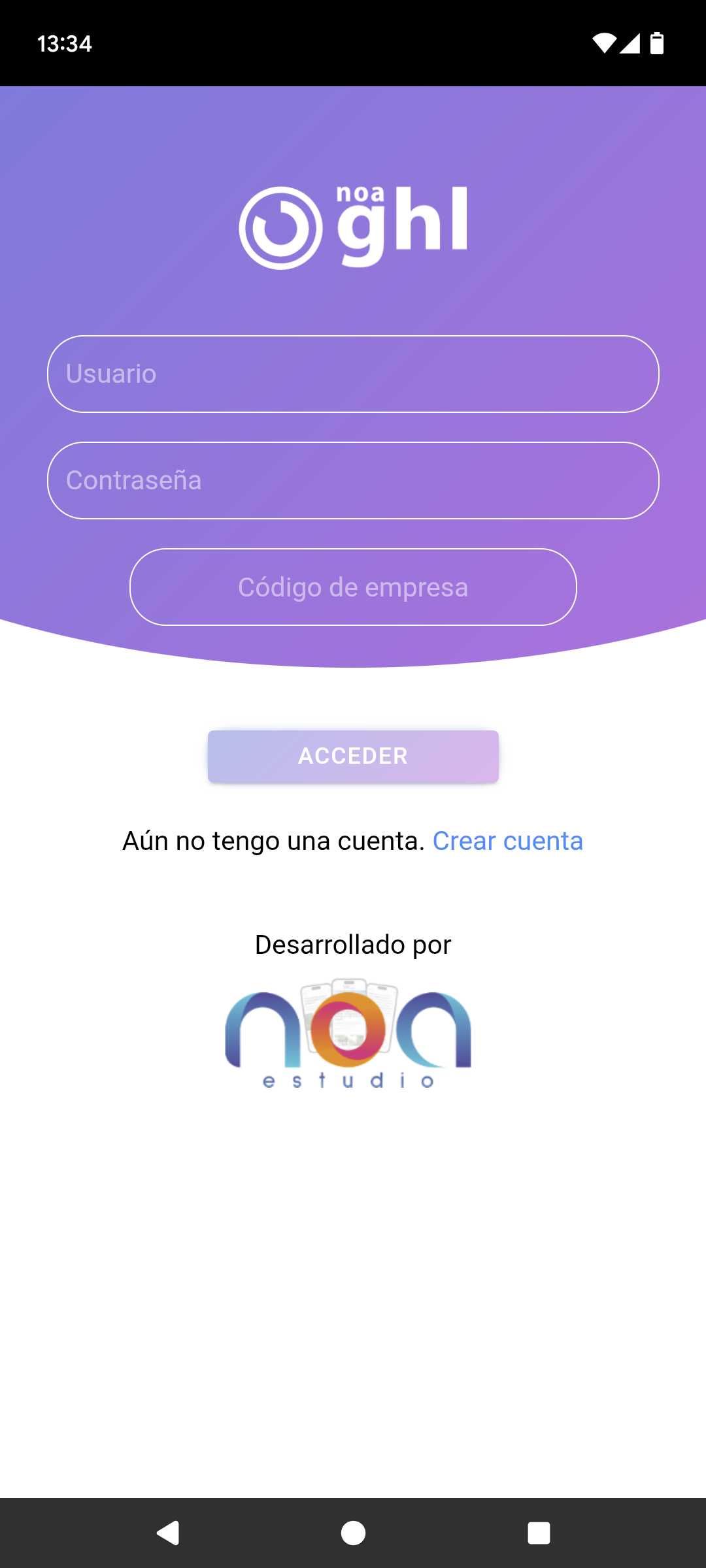Tap the Desarrollado por label
This screenshot has height=1568, width=706.
(352, 943)
